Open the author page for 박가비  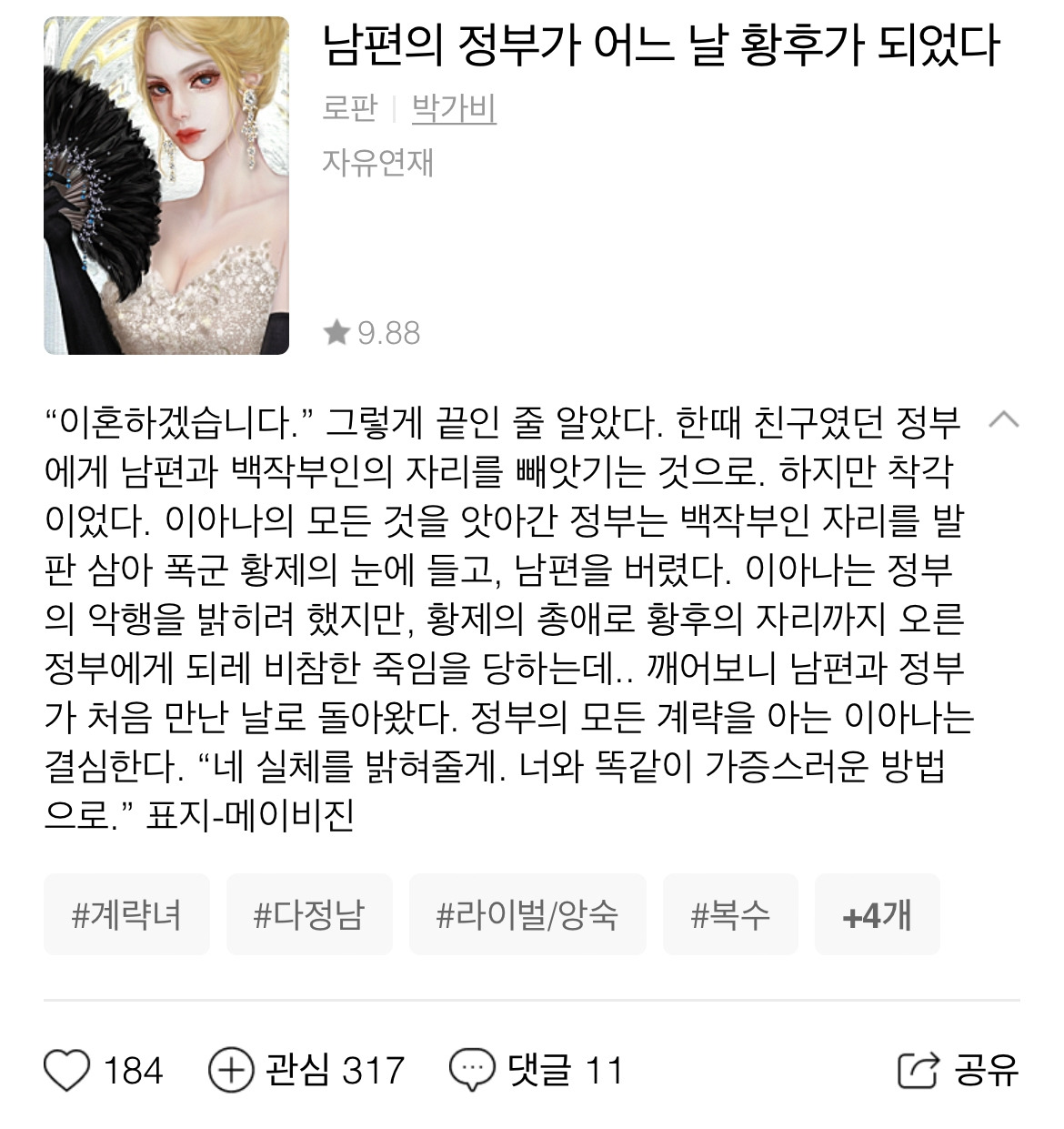click(456, 108)
